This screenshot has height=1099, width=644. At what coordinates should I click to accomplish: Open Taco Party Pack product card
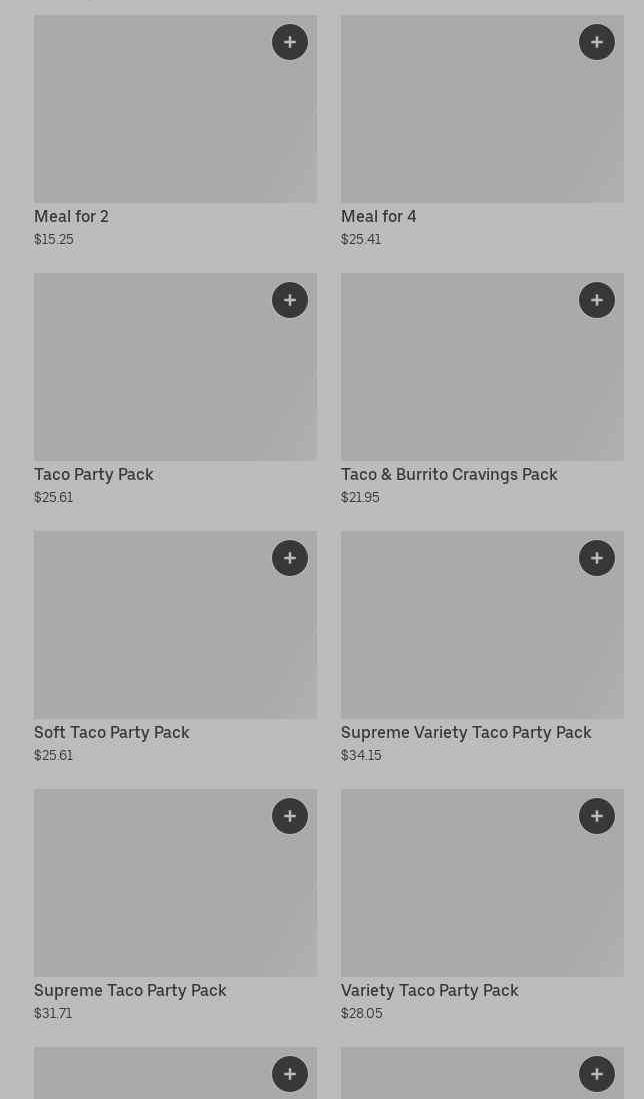(x=150, y=380)
